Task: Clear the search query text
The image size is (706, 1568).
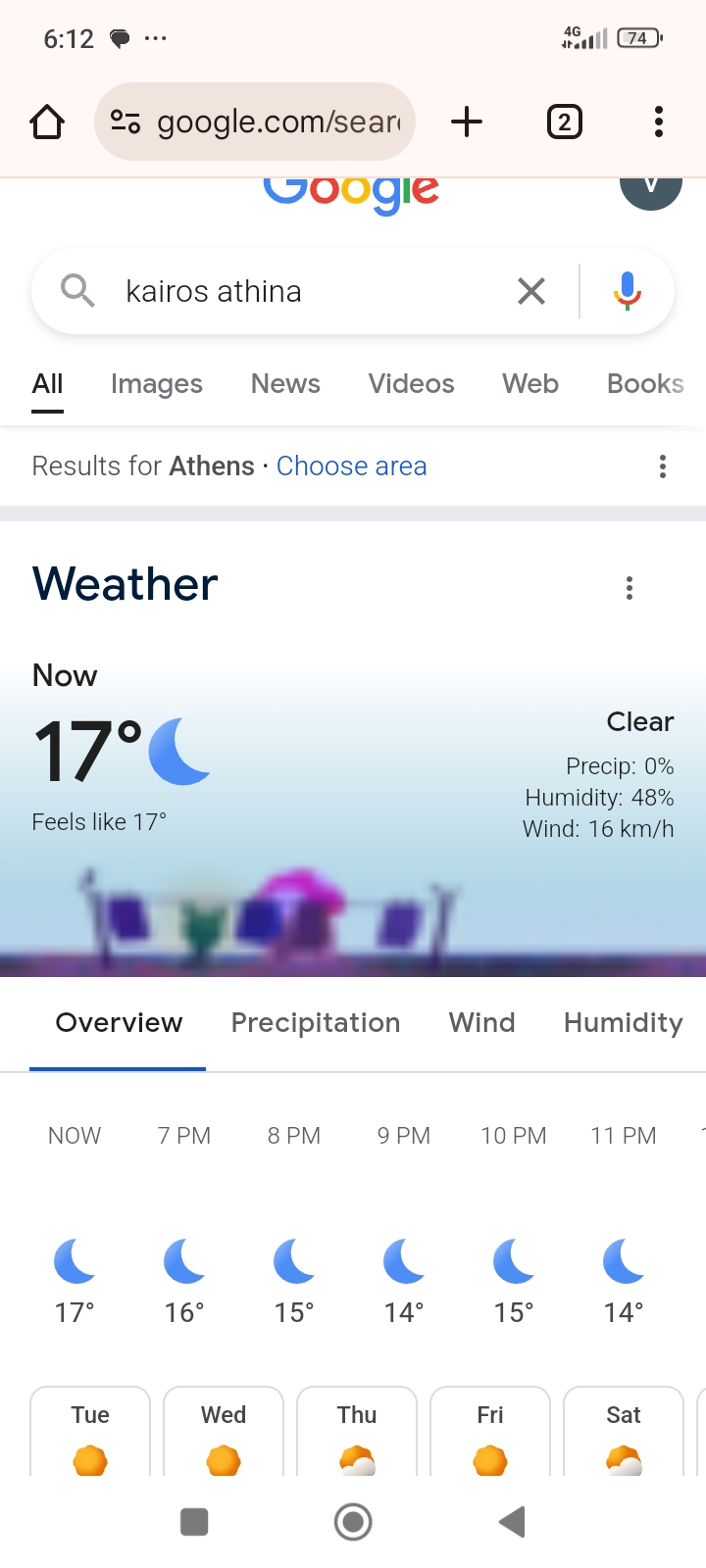Action: pos(530,291)
